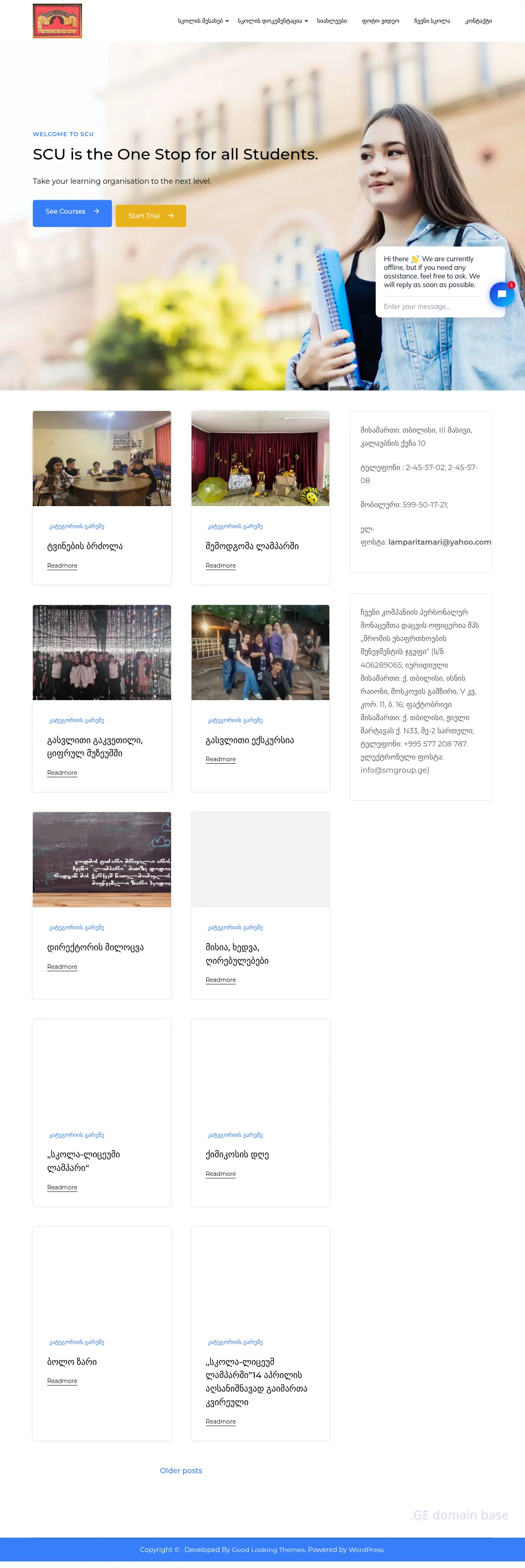Expand the სკოლის შესახებ menu
The image size is (525, 1568).
[203, 21]
